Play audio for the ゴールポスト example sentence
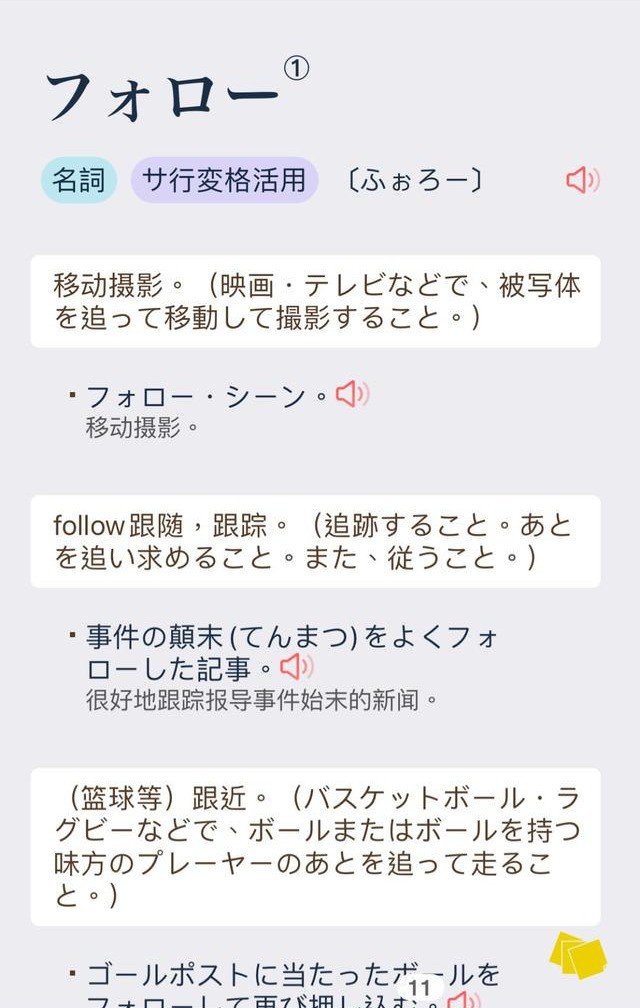 pos(463,1000)
